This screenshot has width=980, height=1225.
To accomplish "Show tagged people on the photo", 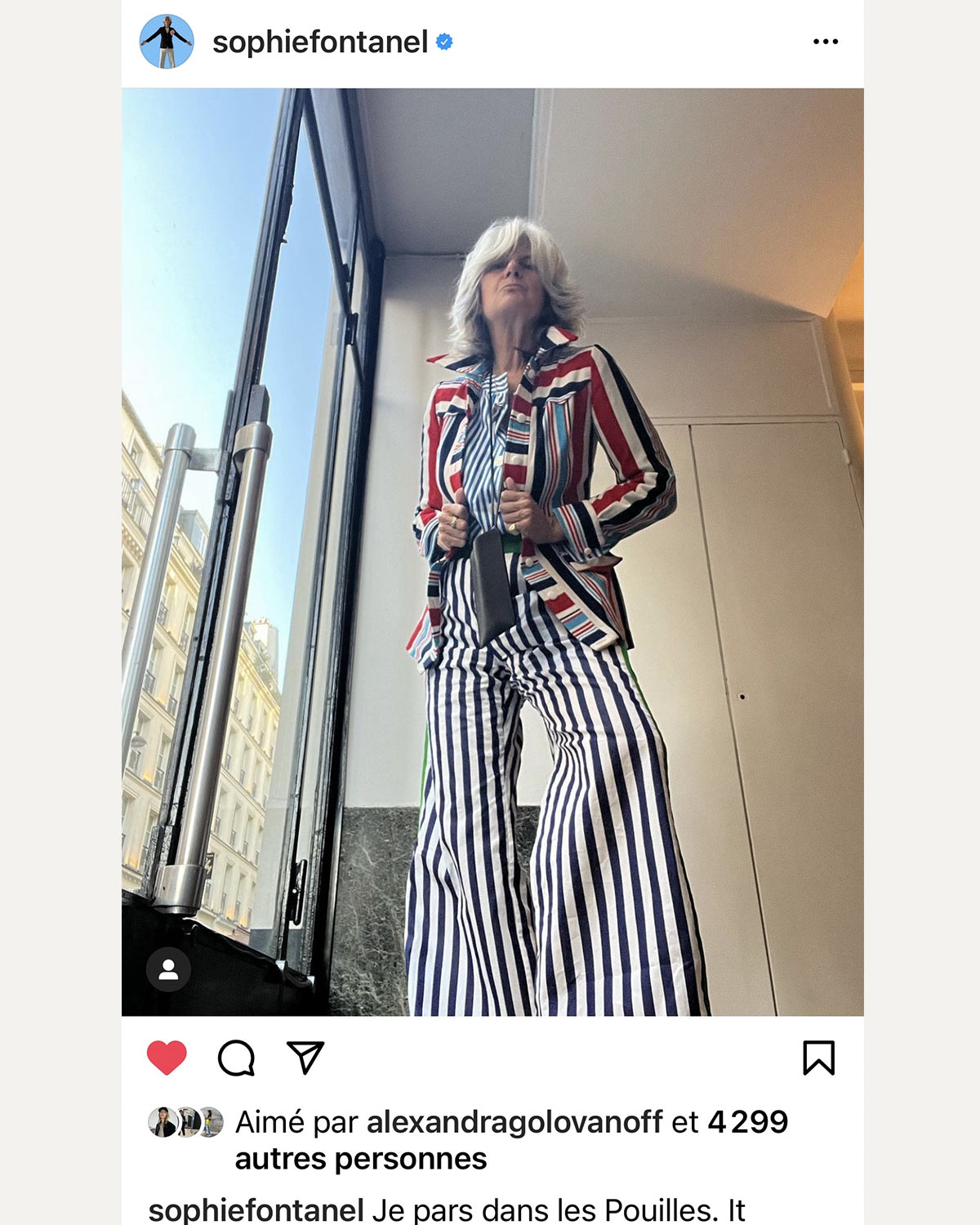I will click(x=168, y=969).
